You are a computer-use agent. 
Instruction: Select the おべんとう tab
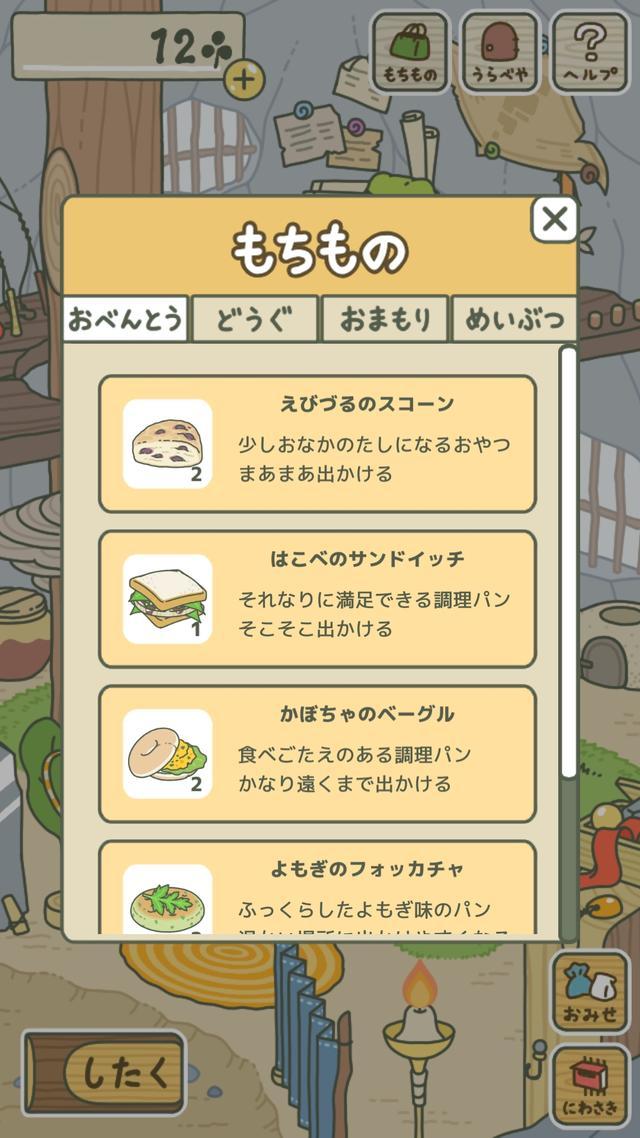point(126,319)
